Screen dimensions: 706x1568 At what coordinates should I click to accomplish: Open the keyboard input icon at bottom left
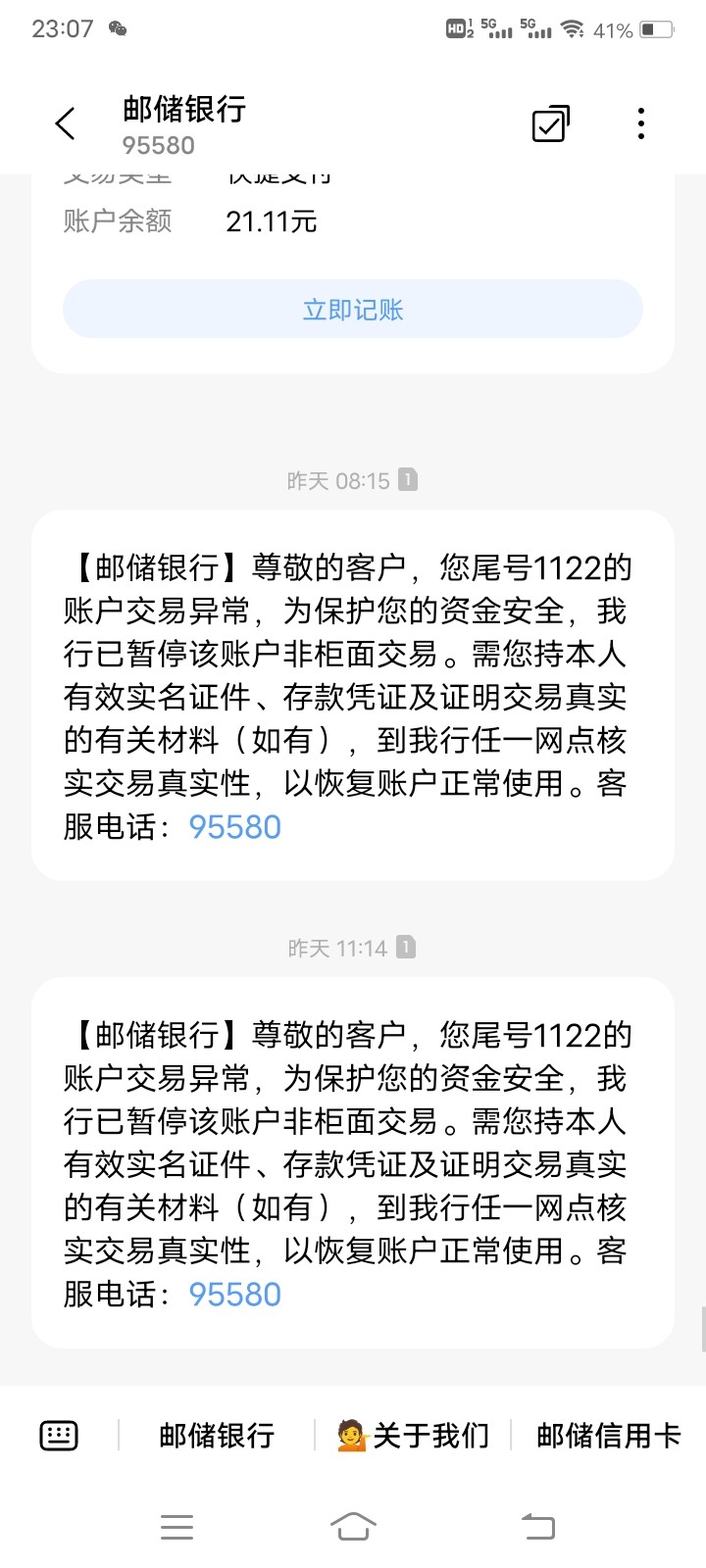(59, 1434)
